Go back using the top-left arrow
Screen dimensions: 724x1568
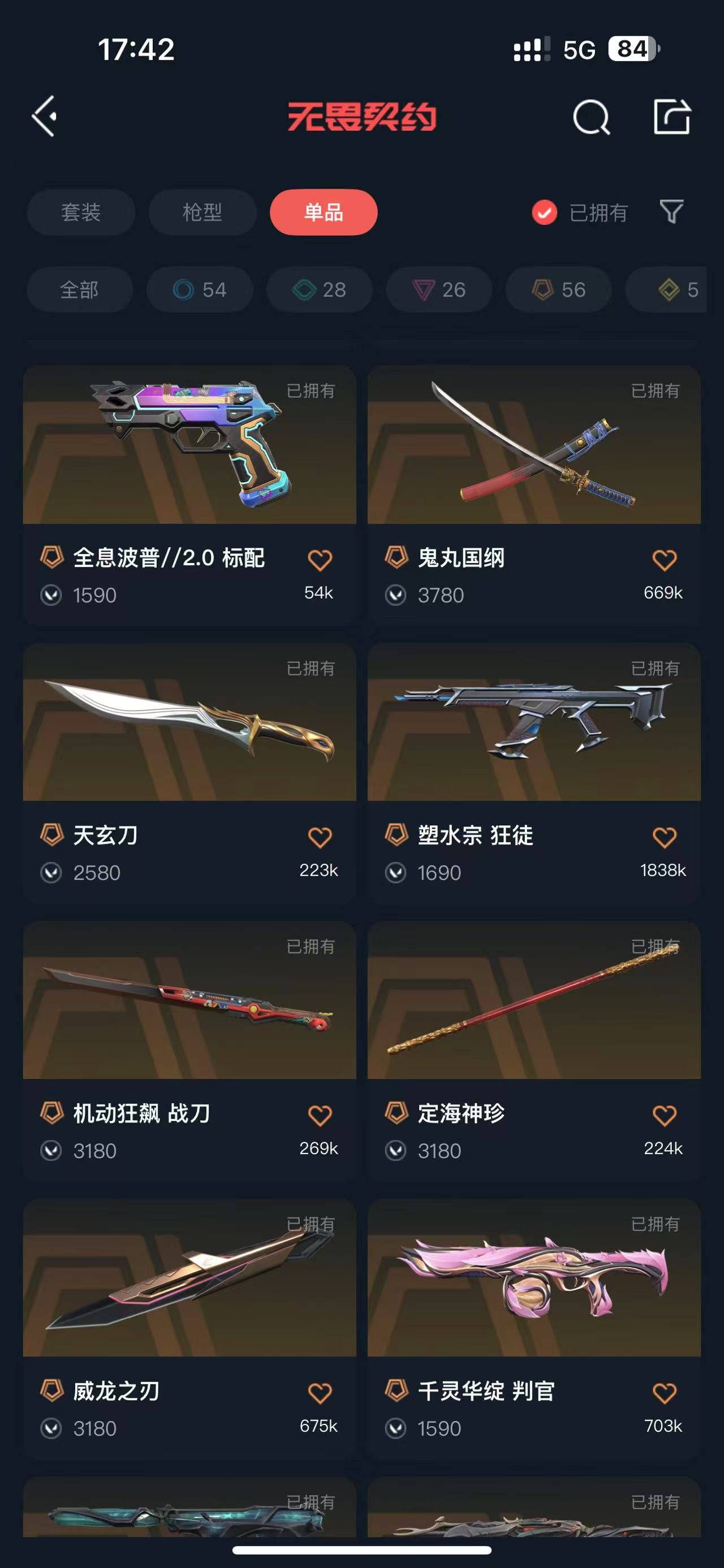click(45, 116)
